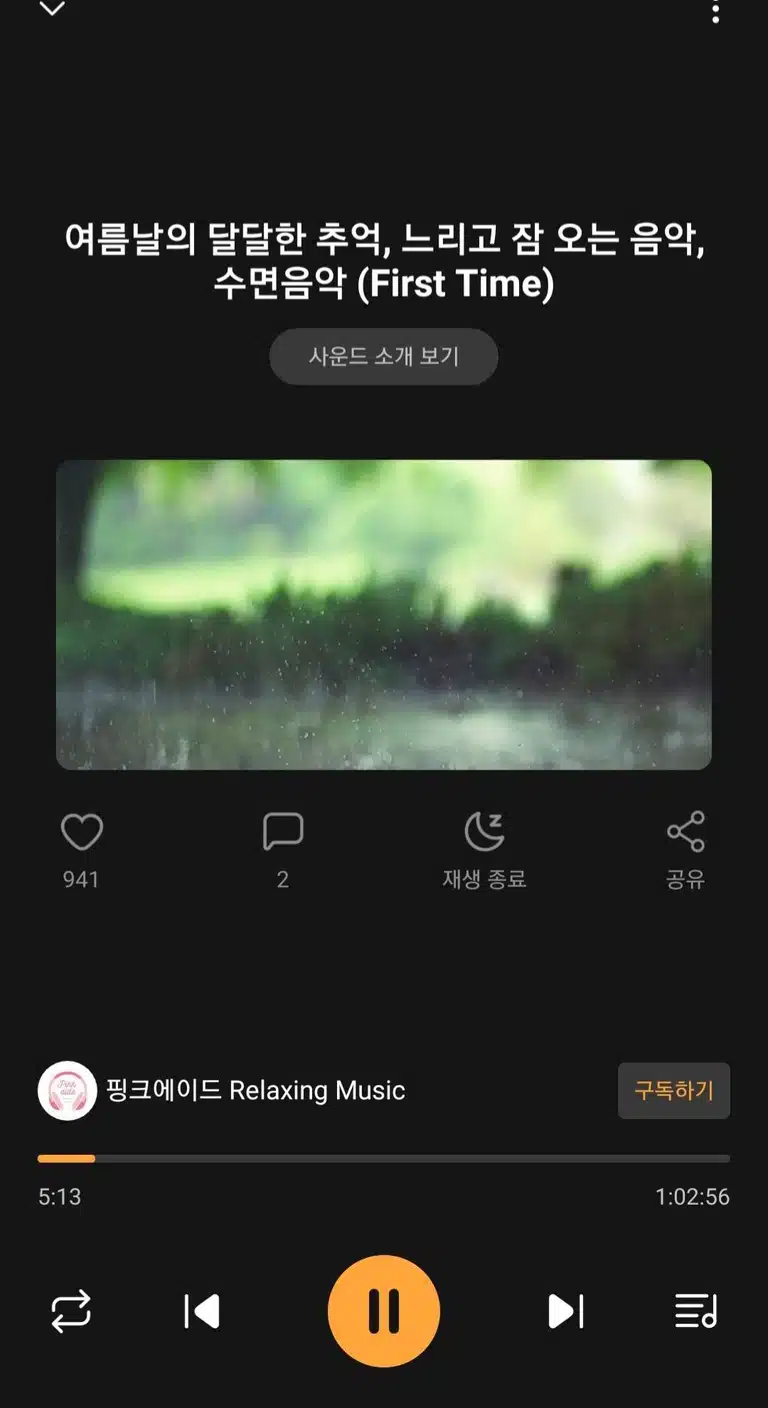Tap the rainy forest cover image
Screen dimensions: 768x1408
click(x=384, y=615)
